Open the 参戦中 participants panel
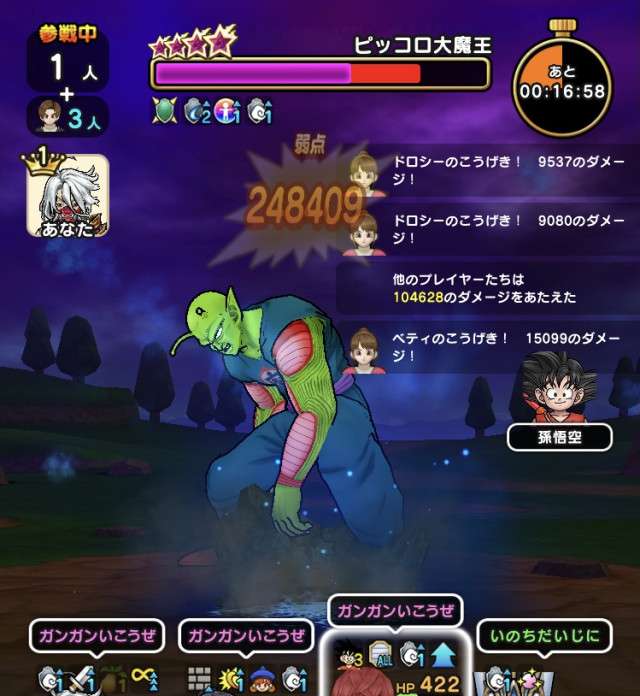 pos(67,79)
